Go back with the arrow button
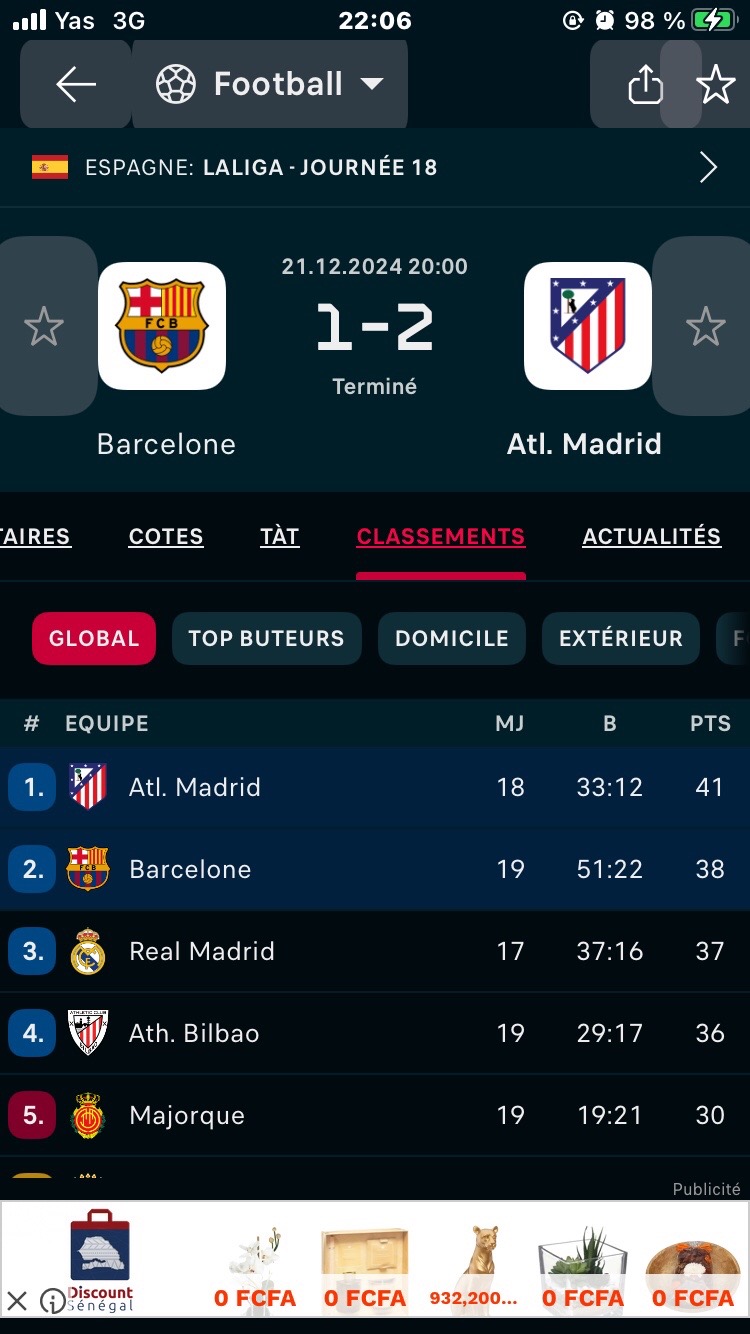This screenshot has height=1334, width=750. (76, 85)
